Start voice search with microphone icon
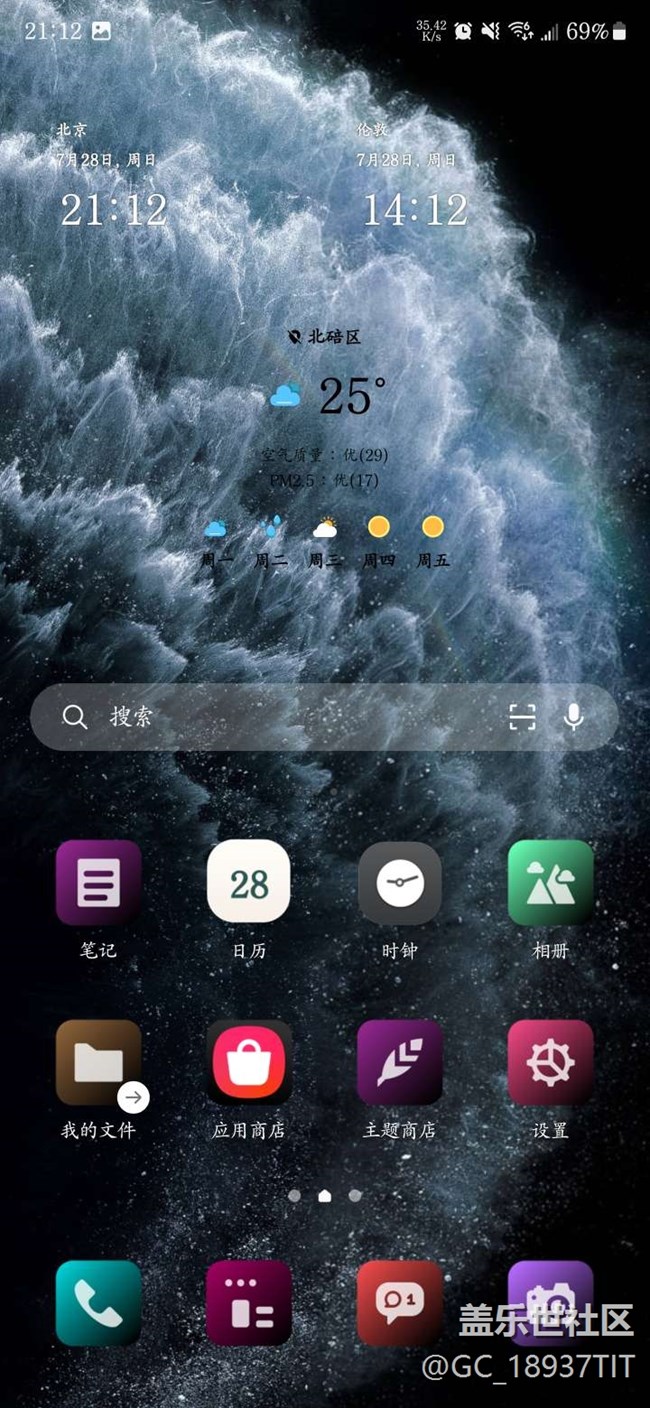650x1408 pixels. tap(573, 717)
